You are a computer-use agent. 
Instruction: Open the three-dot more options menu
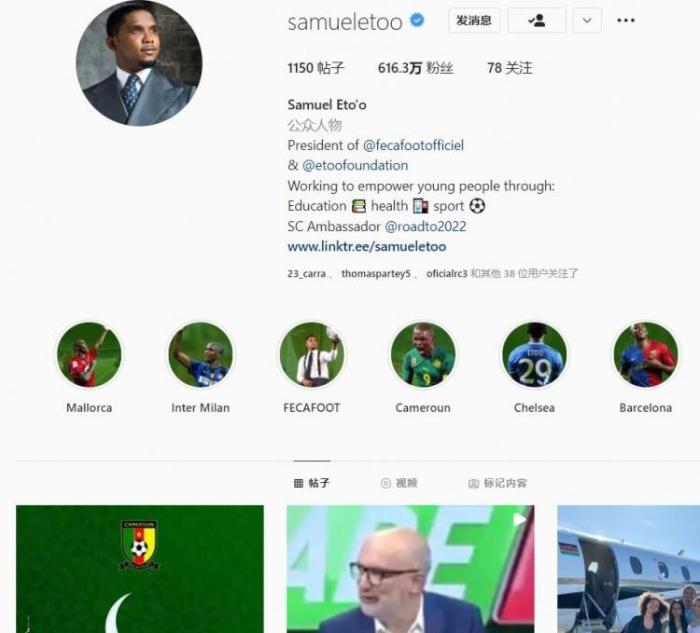click(626, 20)
